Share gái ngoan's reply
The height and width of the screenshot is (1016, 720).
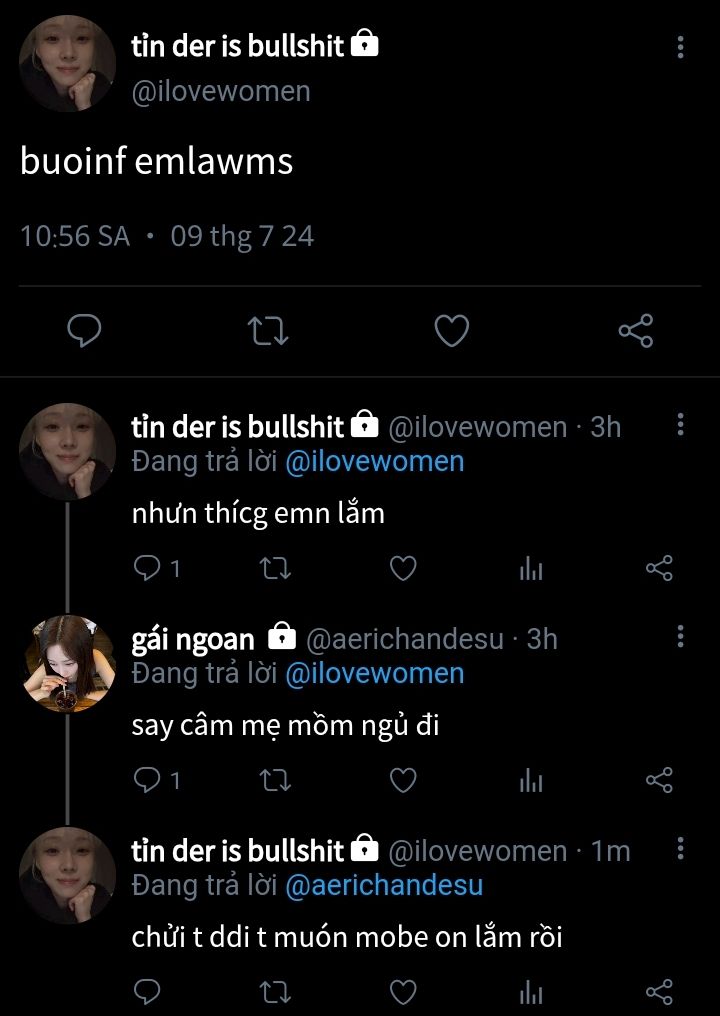(659, 780)
